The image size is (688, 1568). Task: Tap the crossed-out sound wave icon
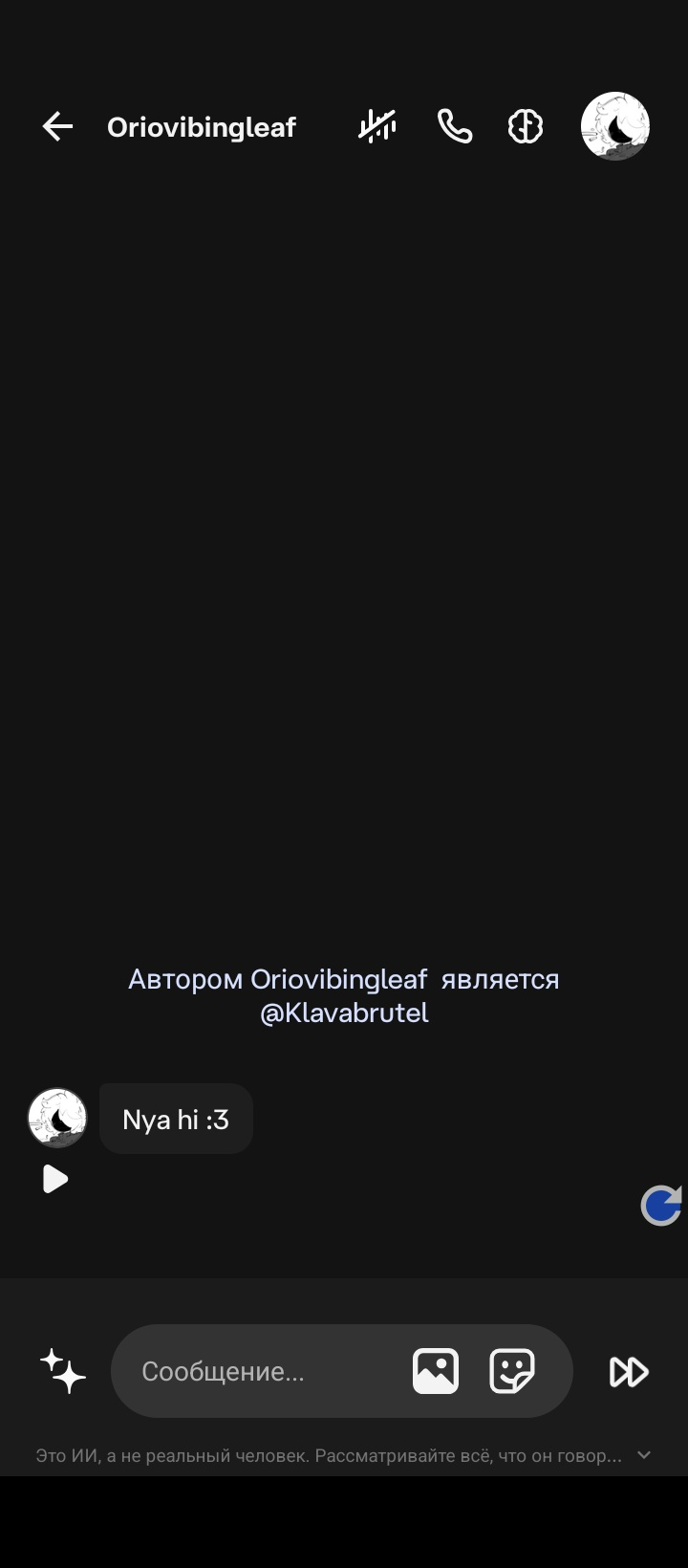pyautogui.click(x=377, y=126)
